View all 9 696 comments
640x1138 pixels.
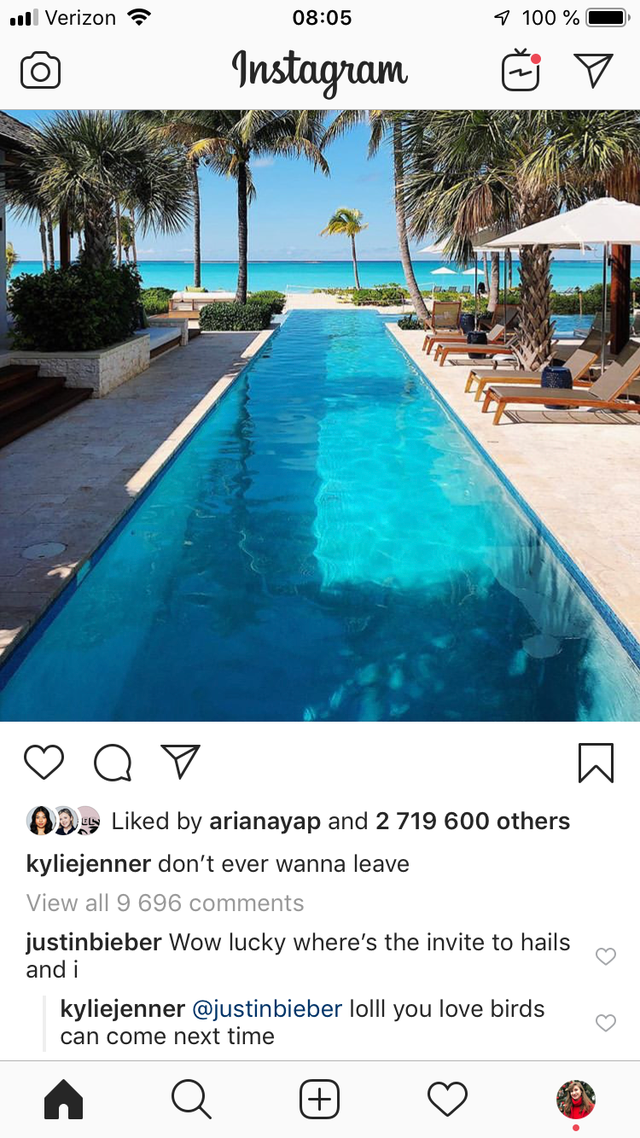(165, 903)
